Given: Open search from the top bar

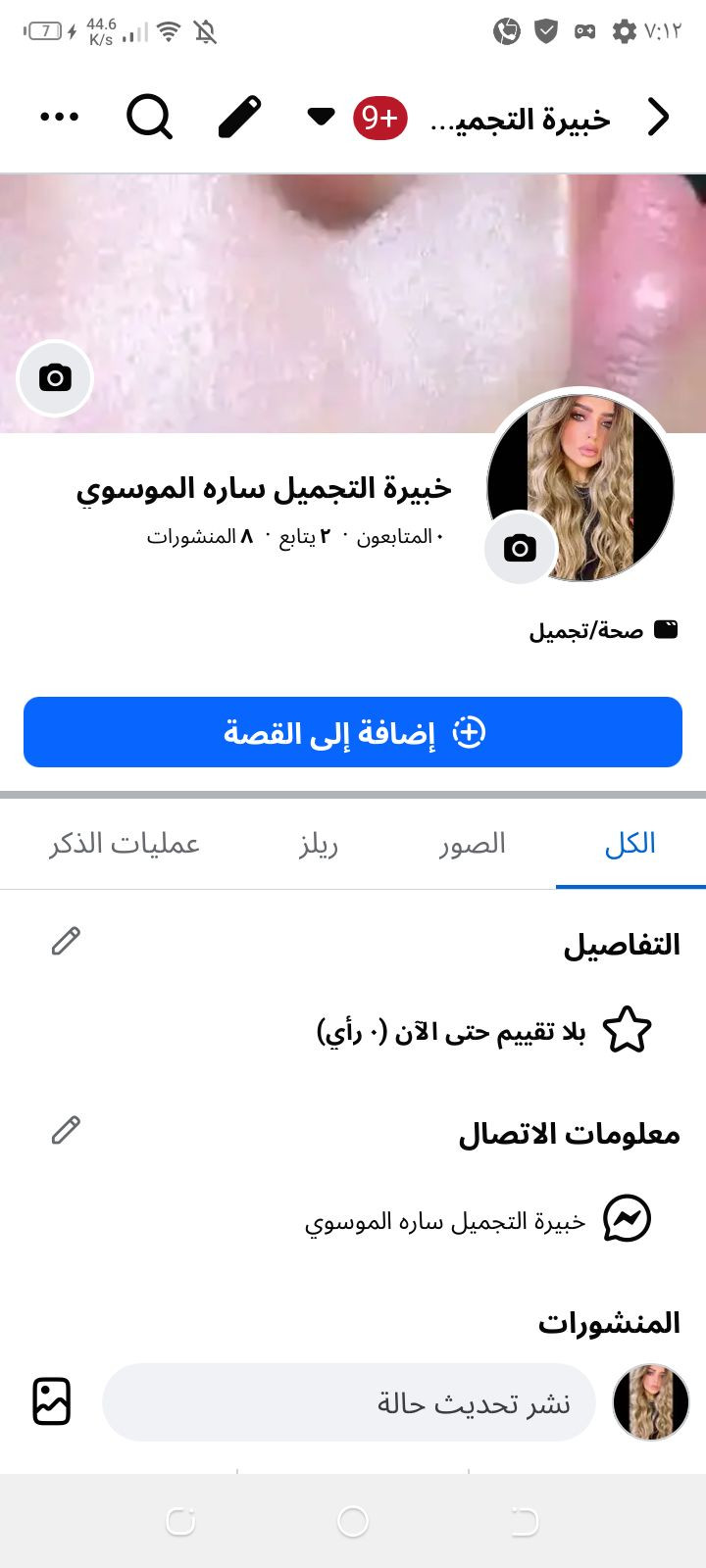Looking at the screenshot, I should tap(150, 118).
